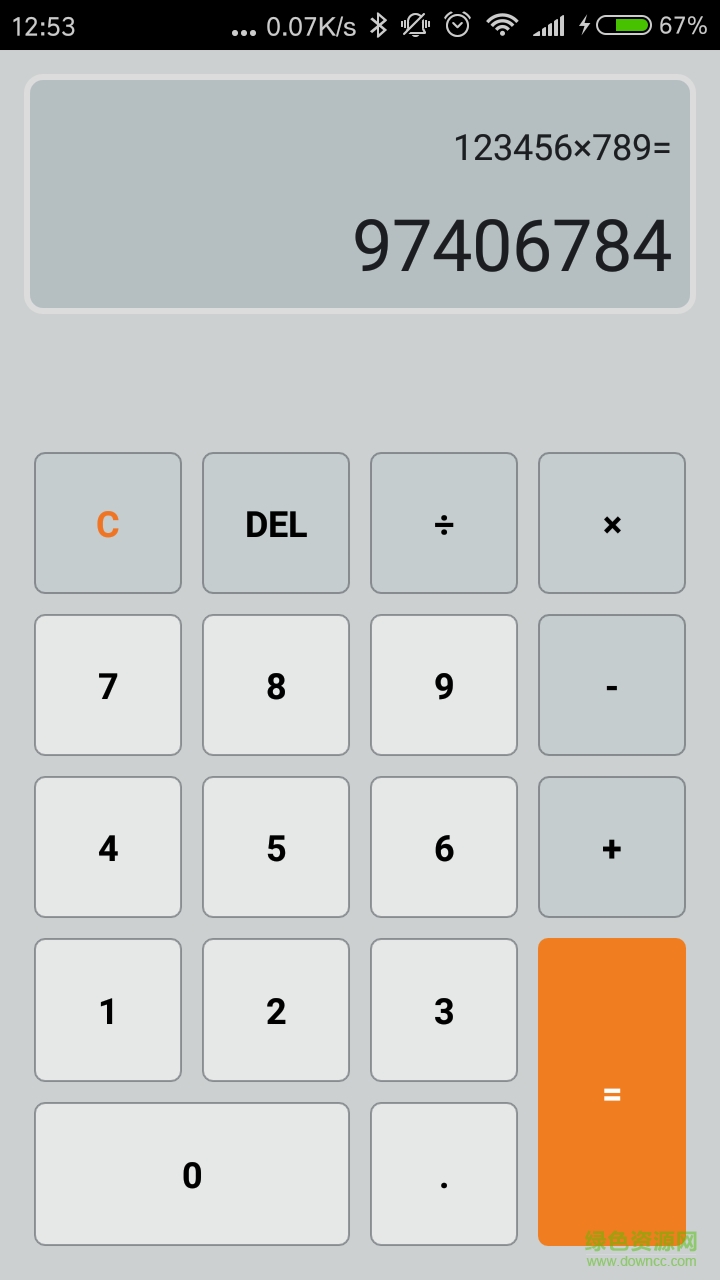This screenshot has height=1280, width=720.
Task: Tap the number 2 key
Action: pos(276,1010)
